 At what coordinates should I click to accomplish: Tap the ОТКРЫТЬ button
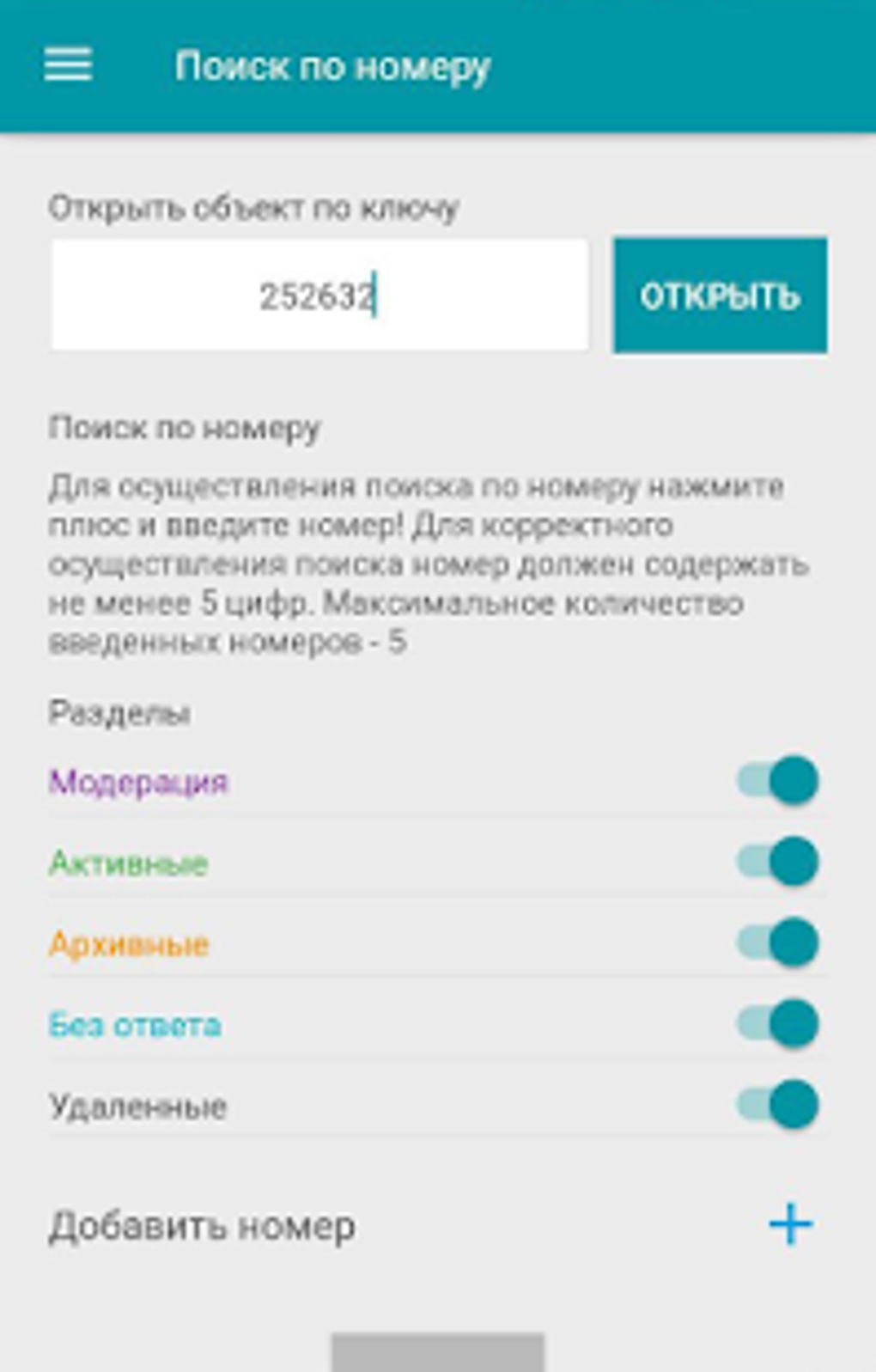(720, 296)
